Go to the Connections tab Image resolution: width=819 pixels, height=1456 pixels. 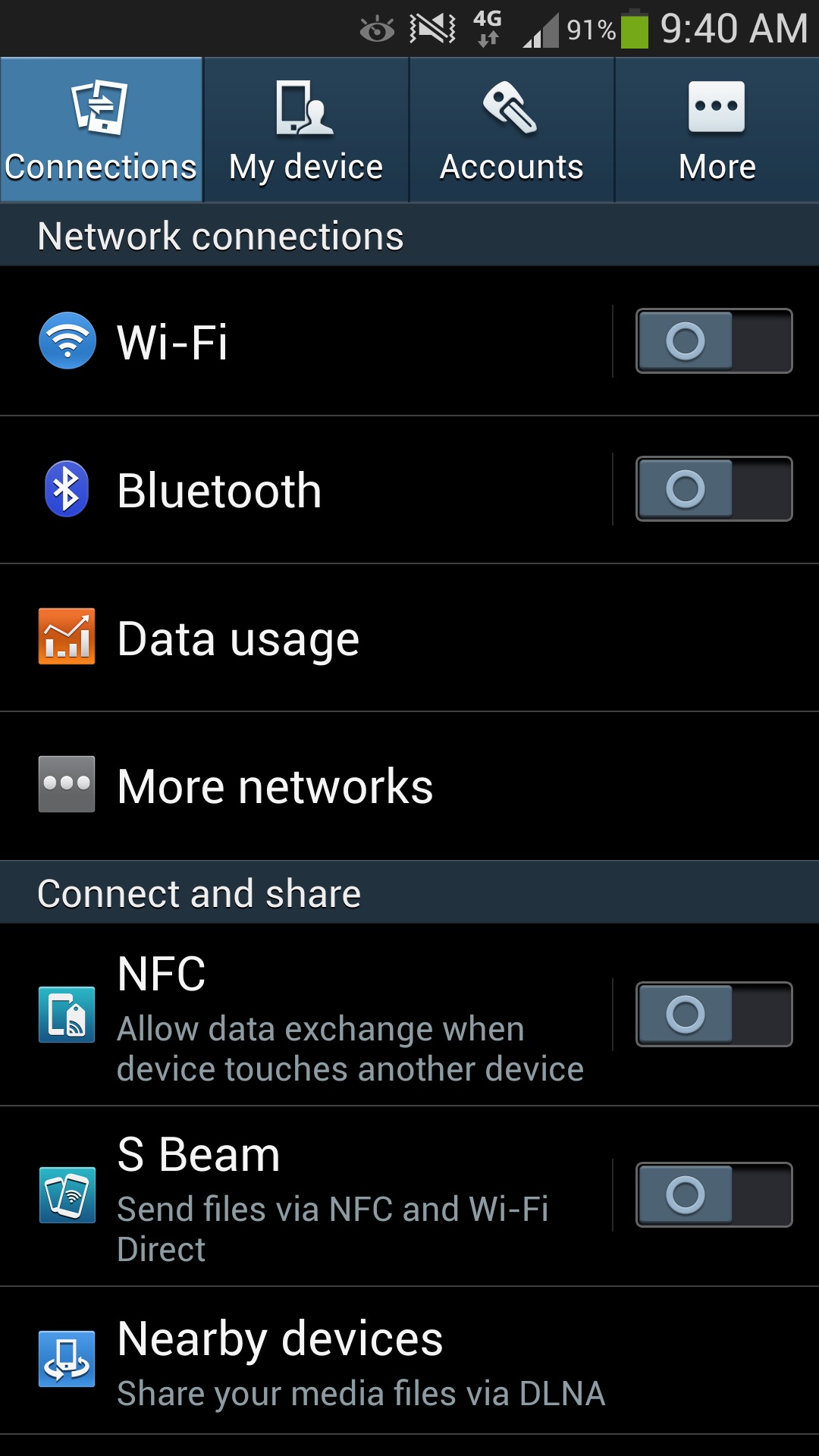pyautogui.click(x=101, y=130)
